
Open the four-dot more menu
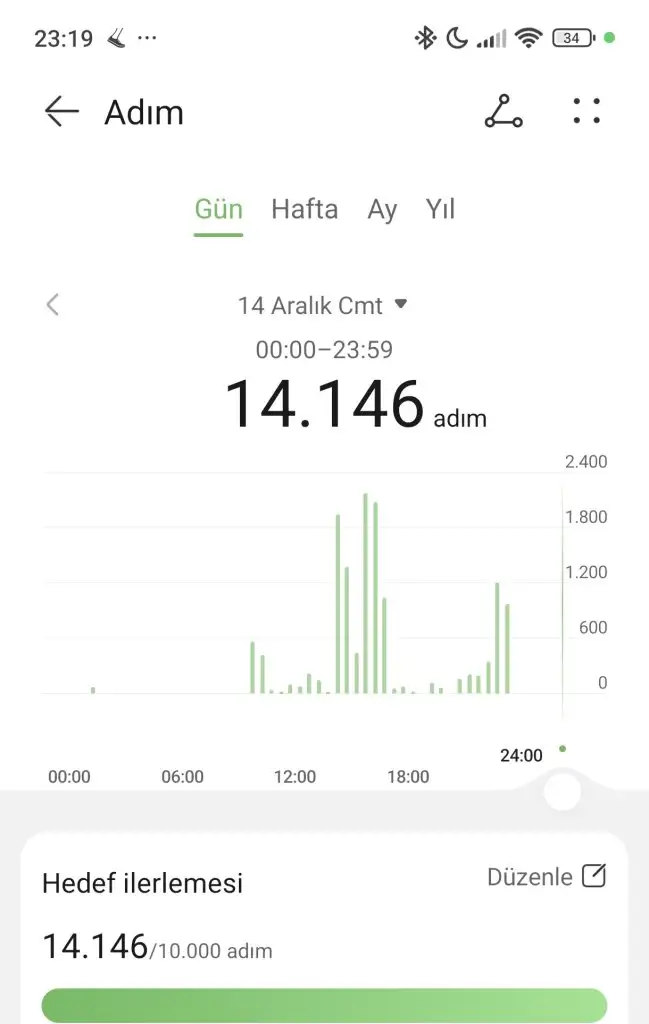tap(587, 112)
